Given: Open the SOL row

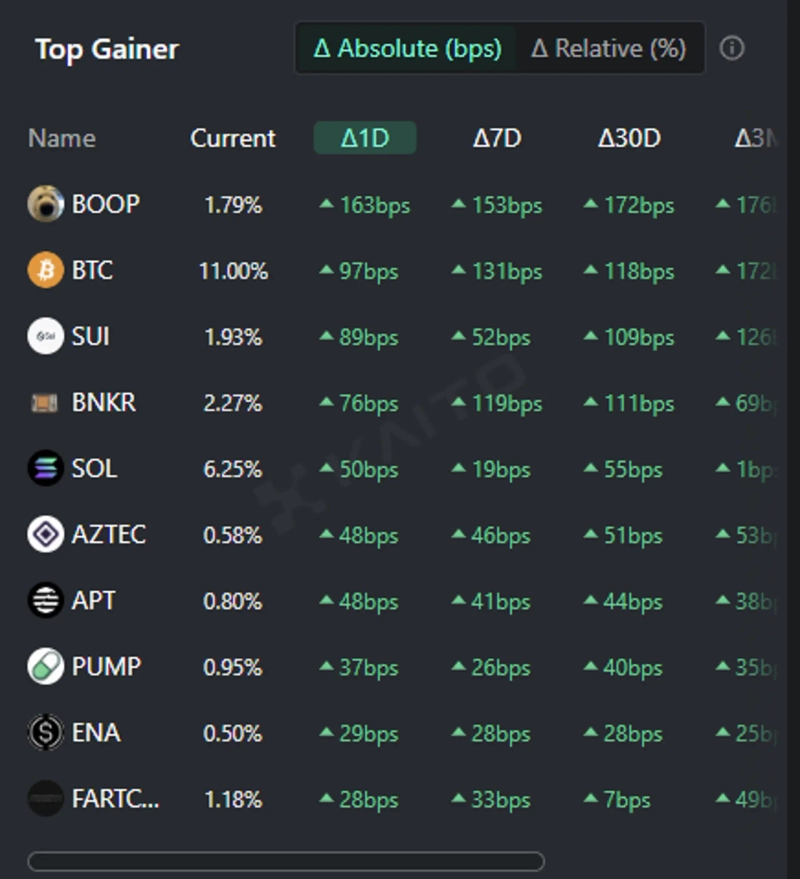Looking at the screenshot, I should tap(94, 469).
